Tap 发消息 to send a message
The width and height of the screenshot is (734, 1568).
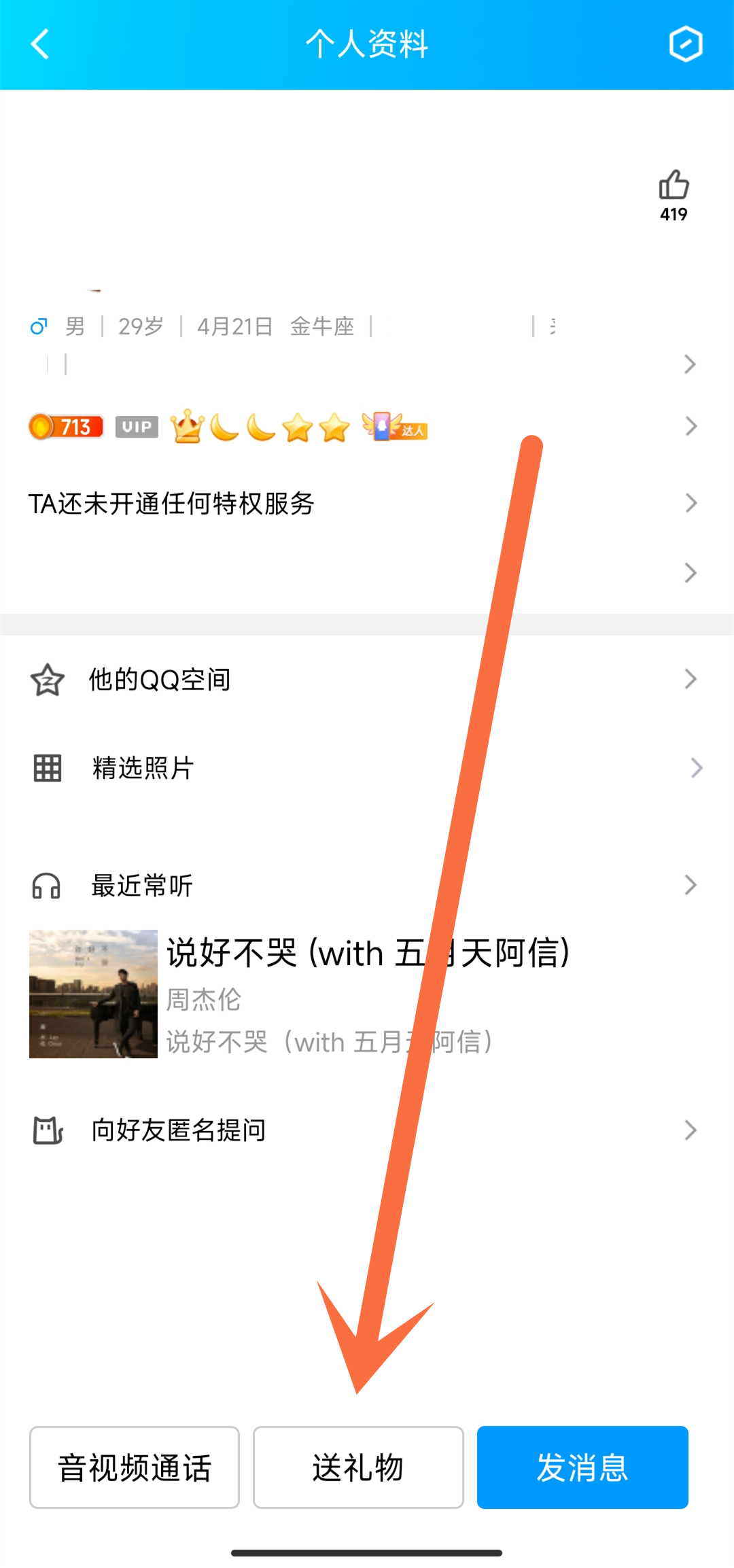click(x=582, y=1467)
